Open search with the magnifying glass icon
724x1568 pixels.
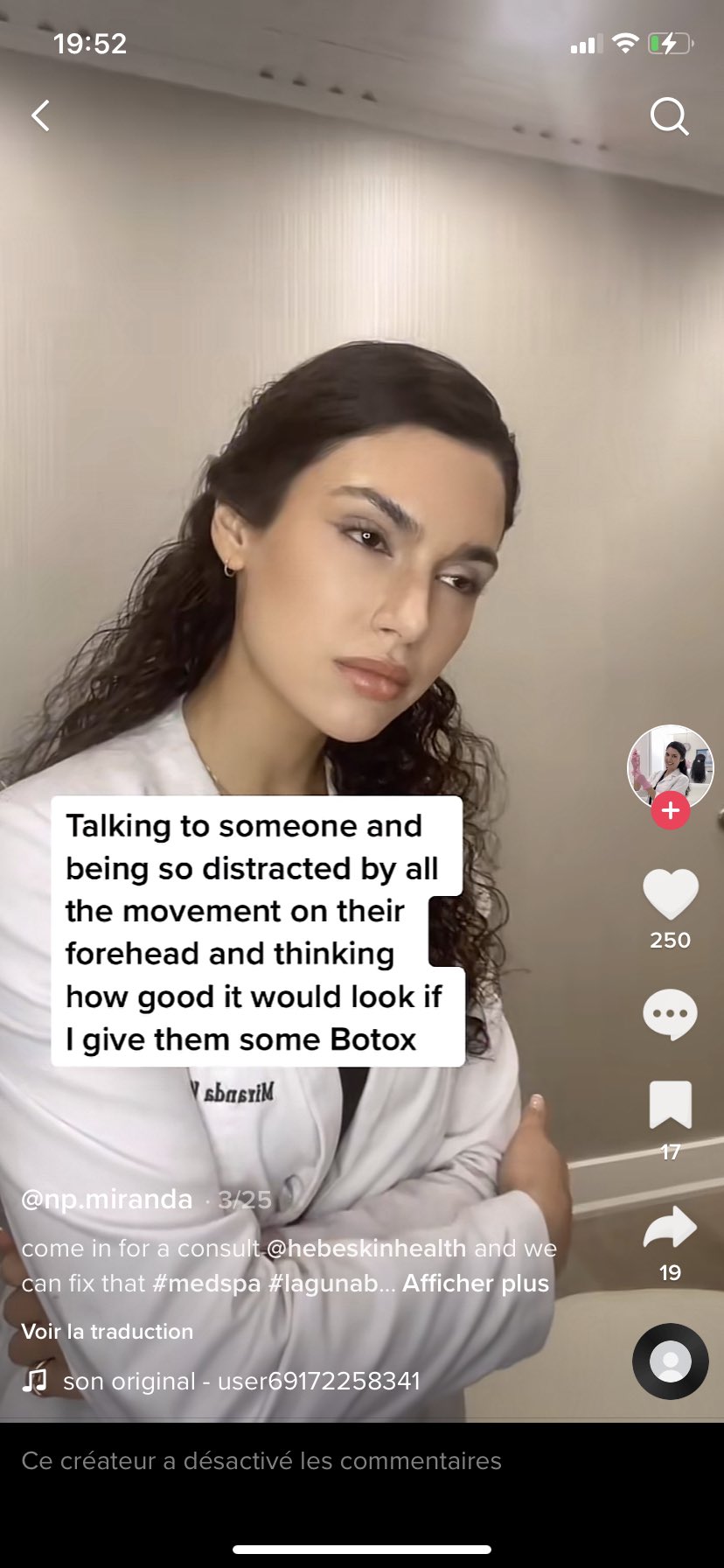tap(670, 116)
